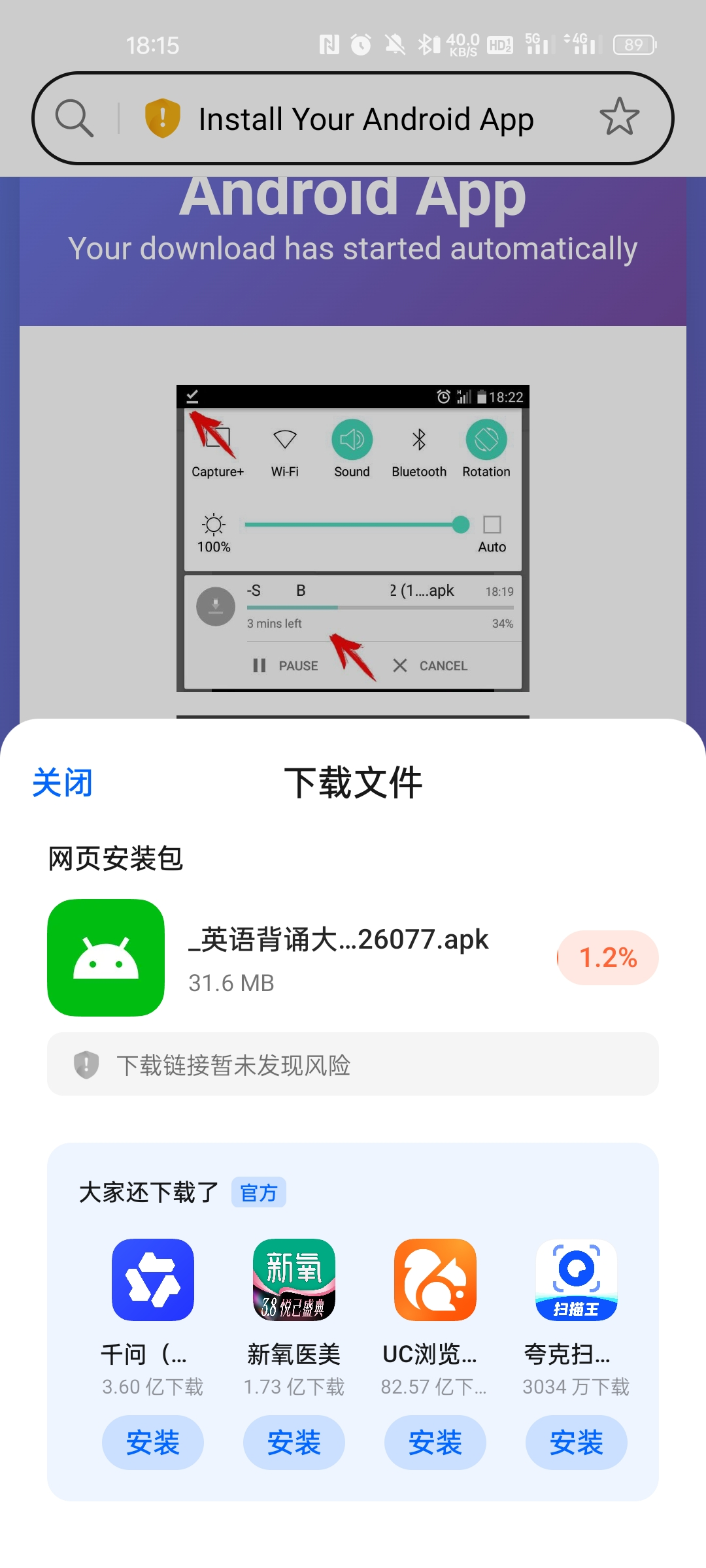Screen dimensions: 706x1568
Task: Open the 夸克扫描王 app icon
Action: click(x=577, y=1280)
